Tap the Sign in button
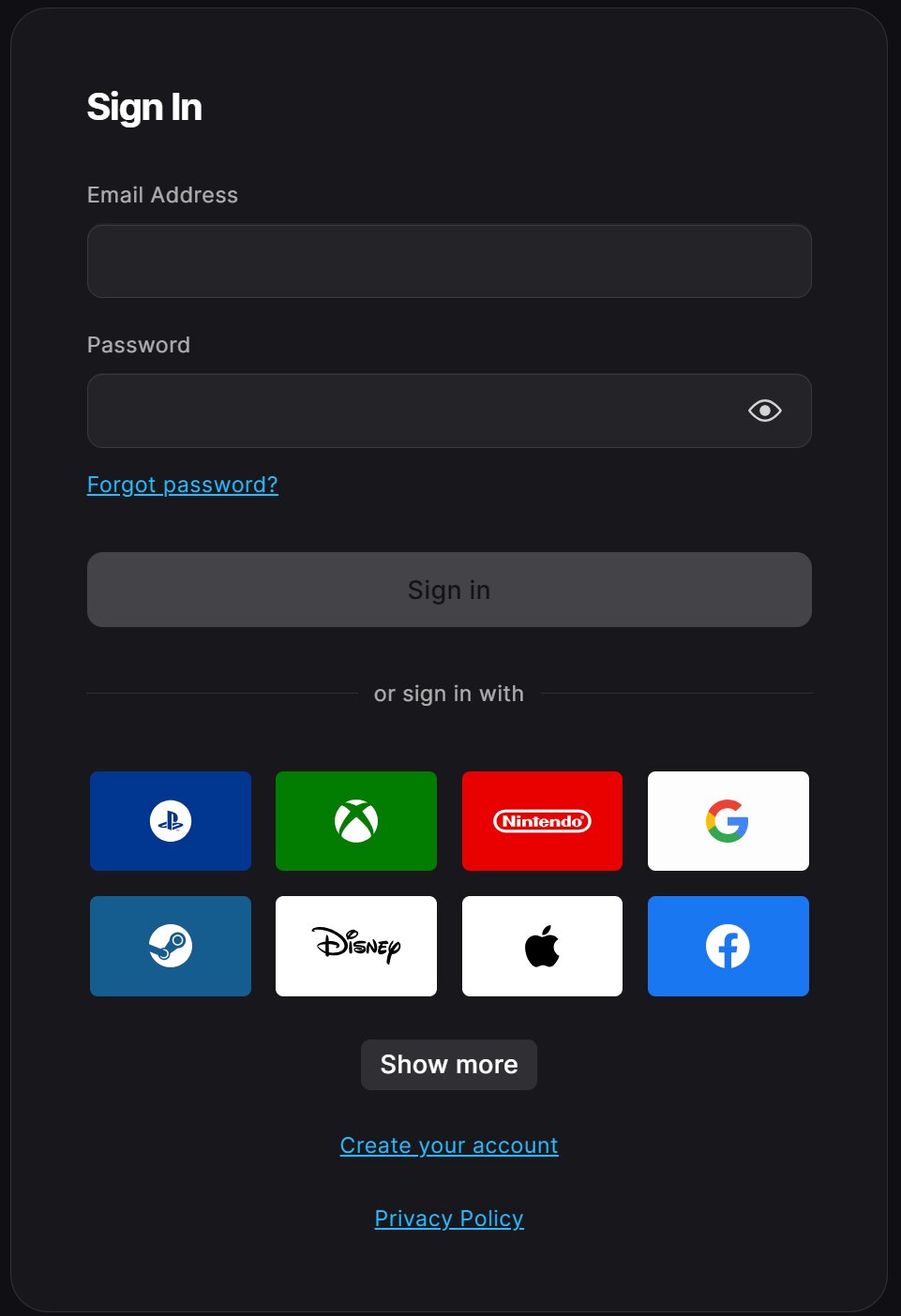Image resolution: width=901 pixels, height=1316 pixels. click(449, 590)
